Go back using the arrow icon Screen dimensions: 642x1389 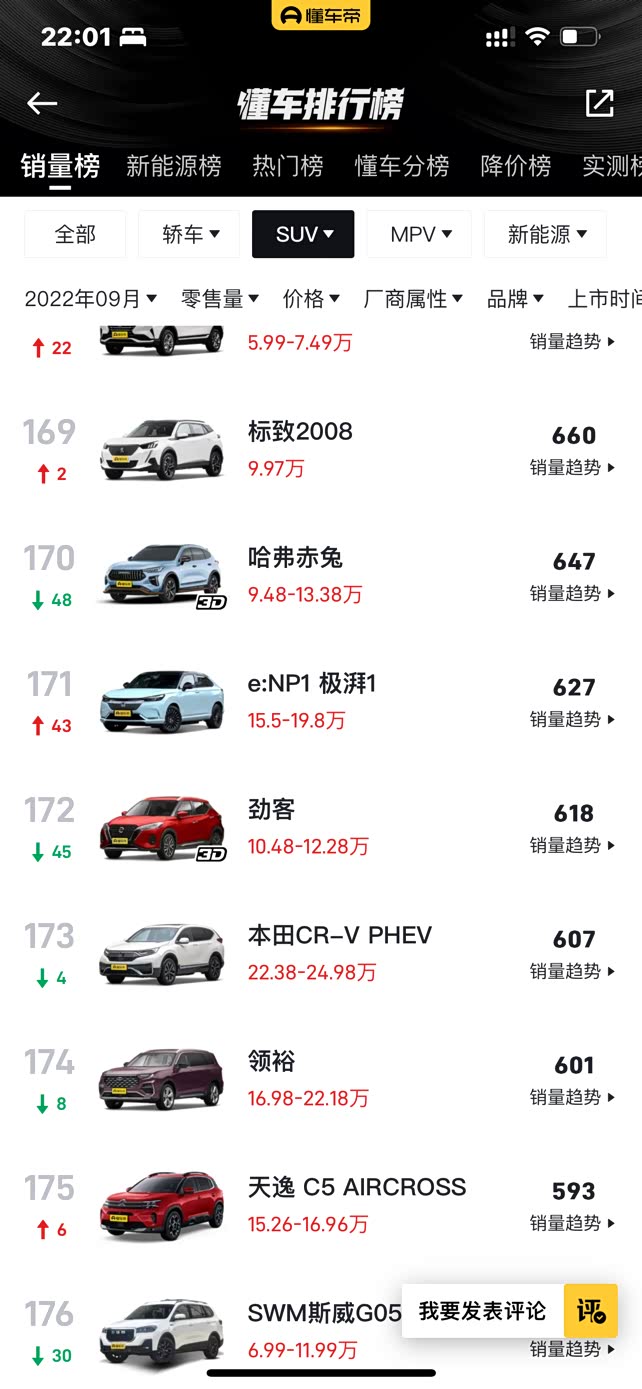click(42, 104)
